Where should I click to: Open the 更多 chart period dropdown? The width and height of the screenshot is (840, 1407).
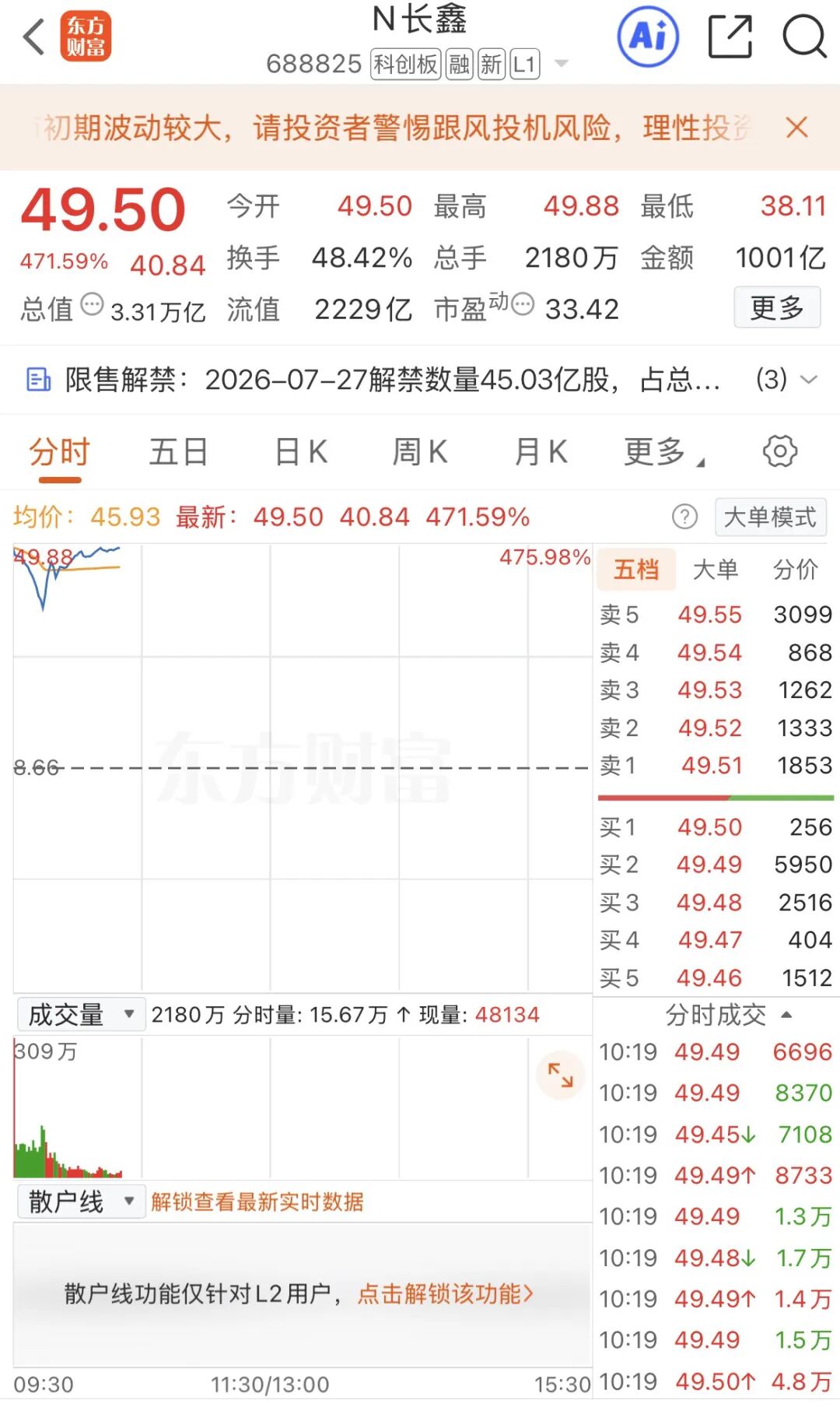(x=663, y=451)
